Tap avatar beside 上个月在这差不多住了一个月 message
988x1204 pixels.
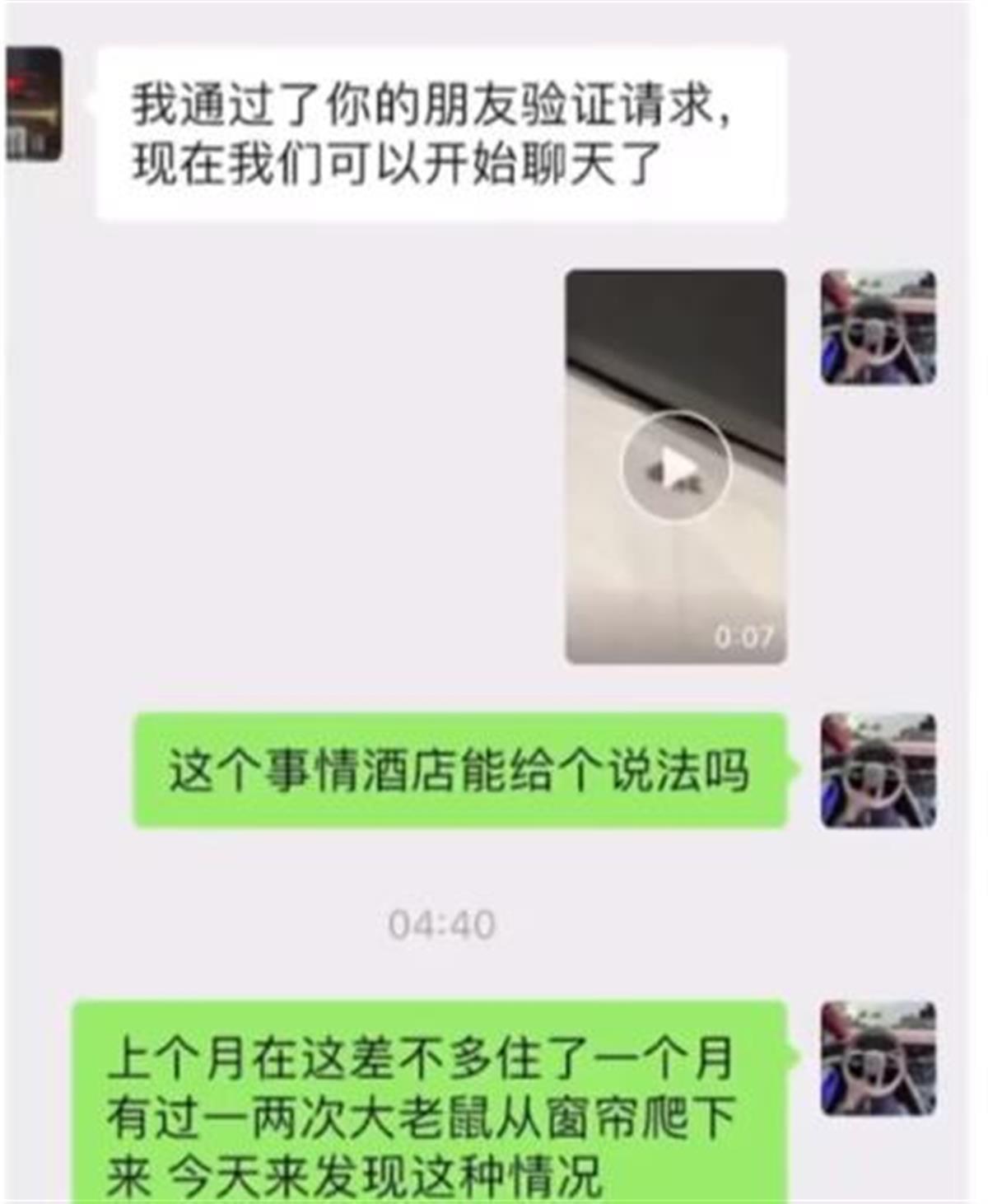coord(878,1058)
